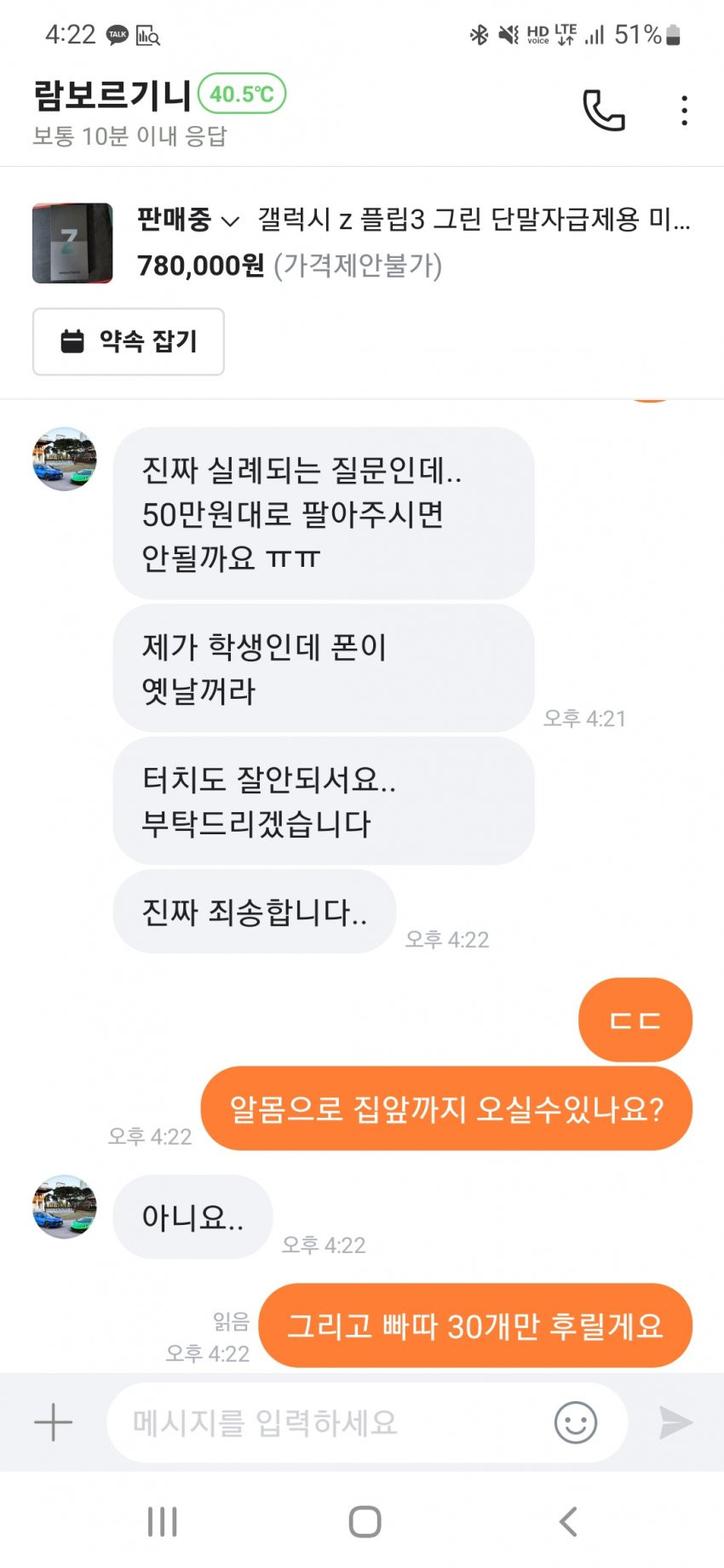Send the message with the arrow icon
Screen dimensions: 724x1568
click(675, 1422)
